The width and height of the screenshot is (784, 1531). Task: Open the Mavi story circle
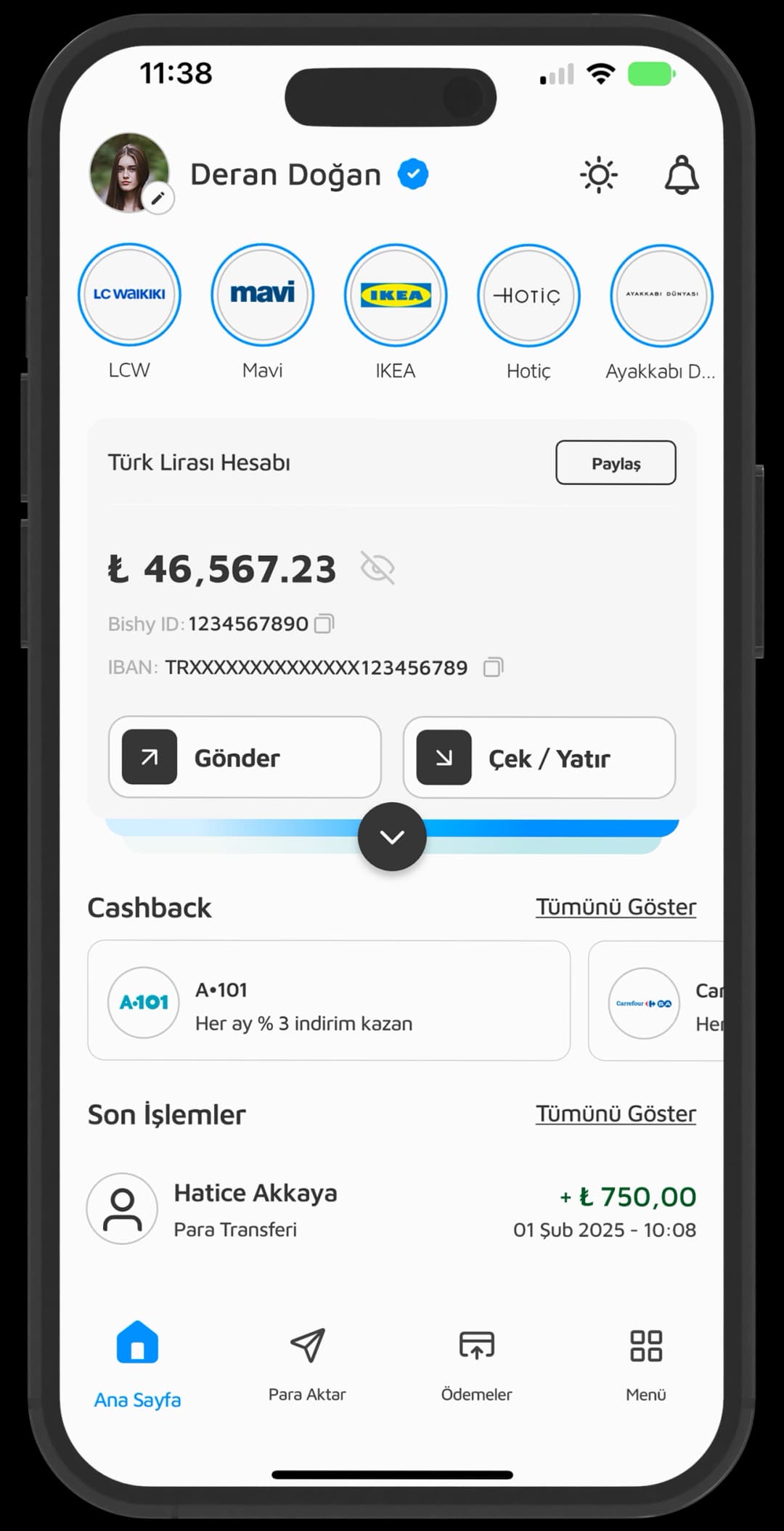click(x=262, y=295)
